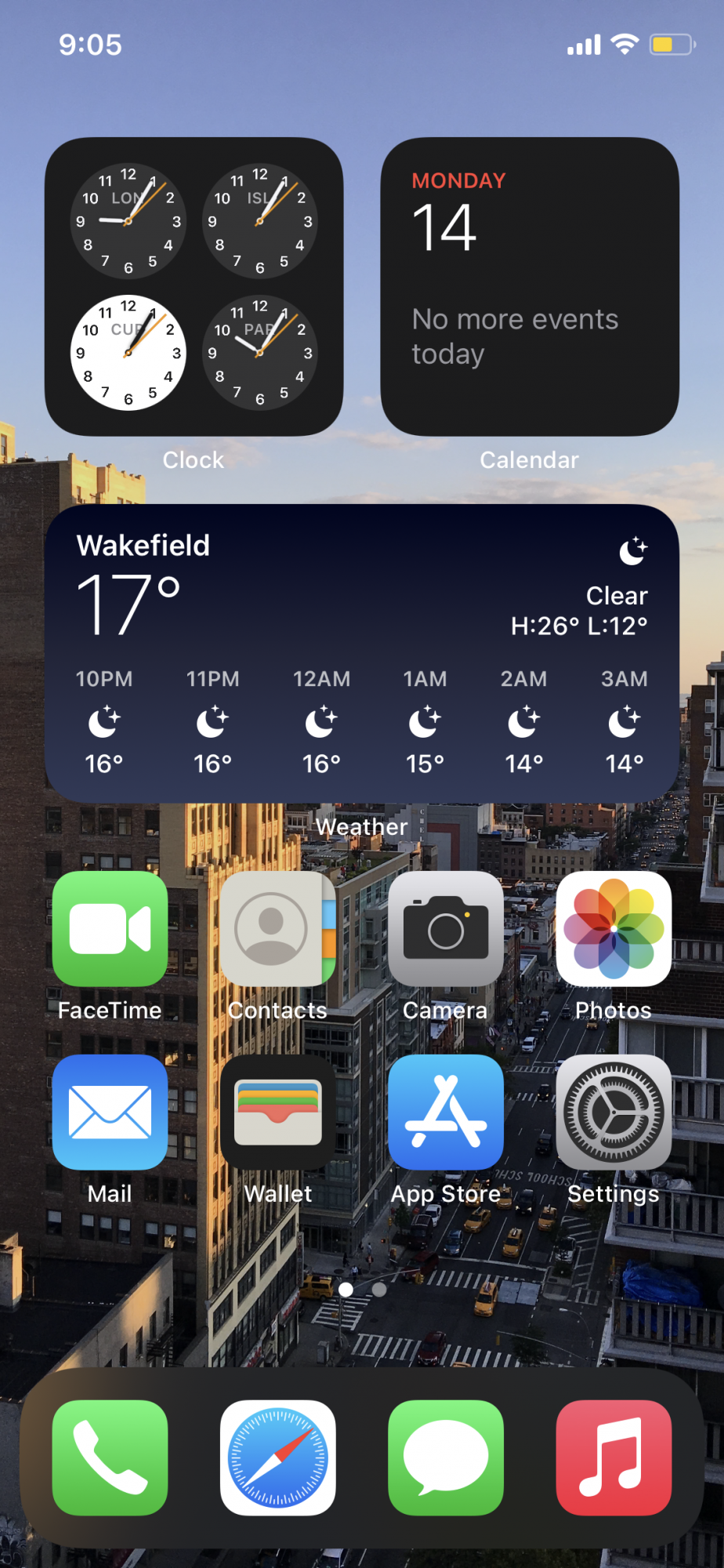Open the Clock widget
The height and width of the screenshot is (1568, 724).
[x=194, y=286]
